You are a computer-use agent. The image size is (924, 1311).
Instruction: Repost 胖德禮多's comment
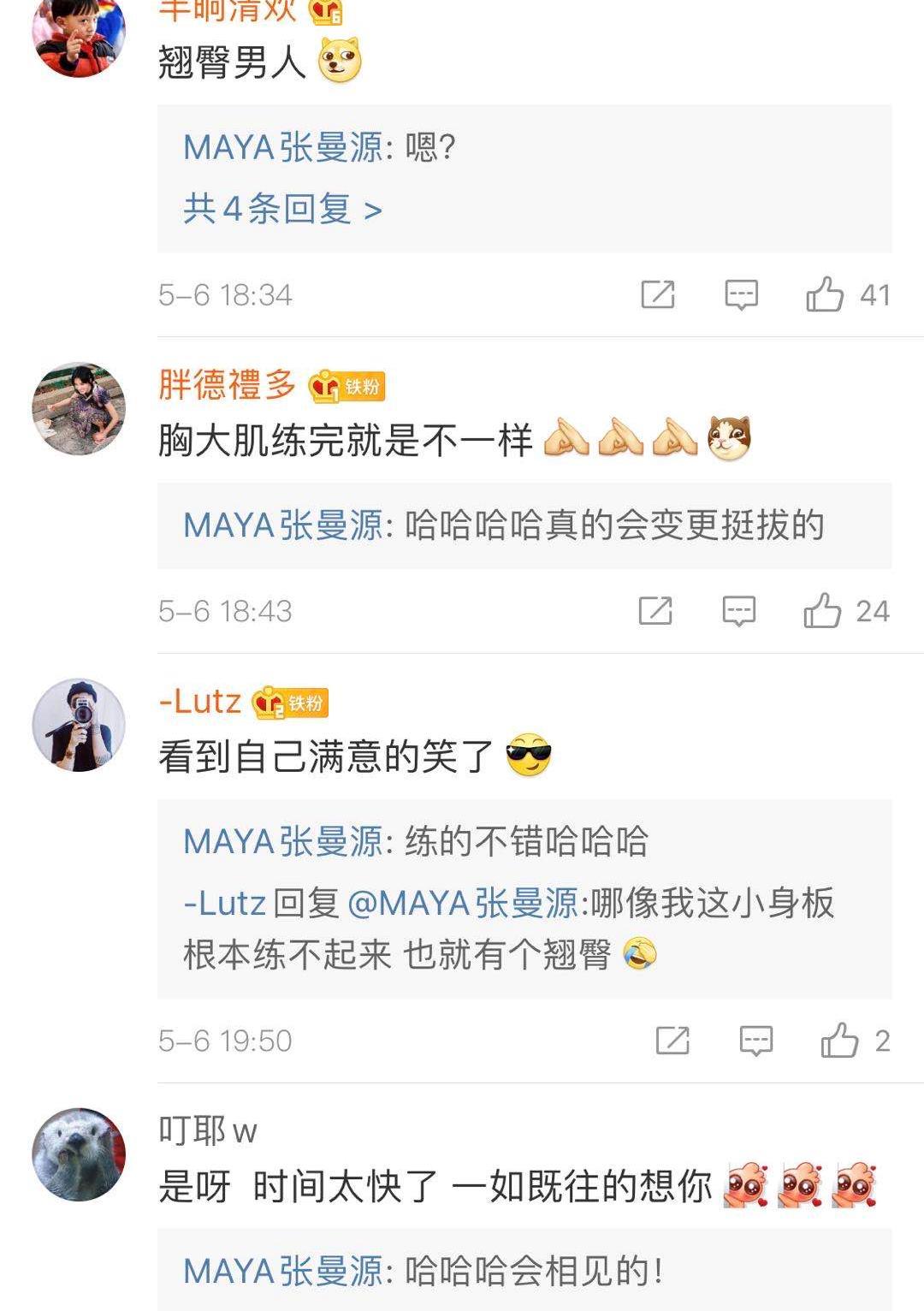655,611
